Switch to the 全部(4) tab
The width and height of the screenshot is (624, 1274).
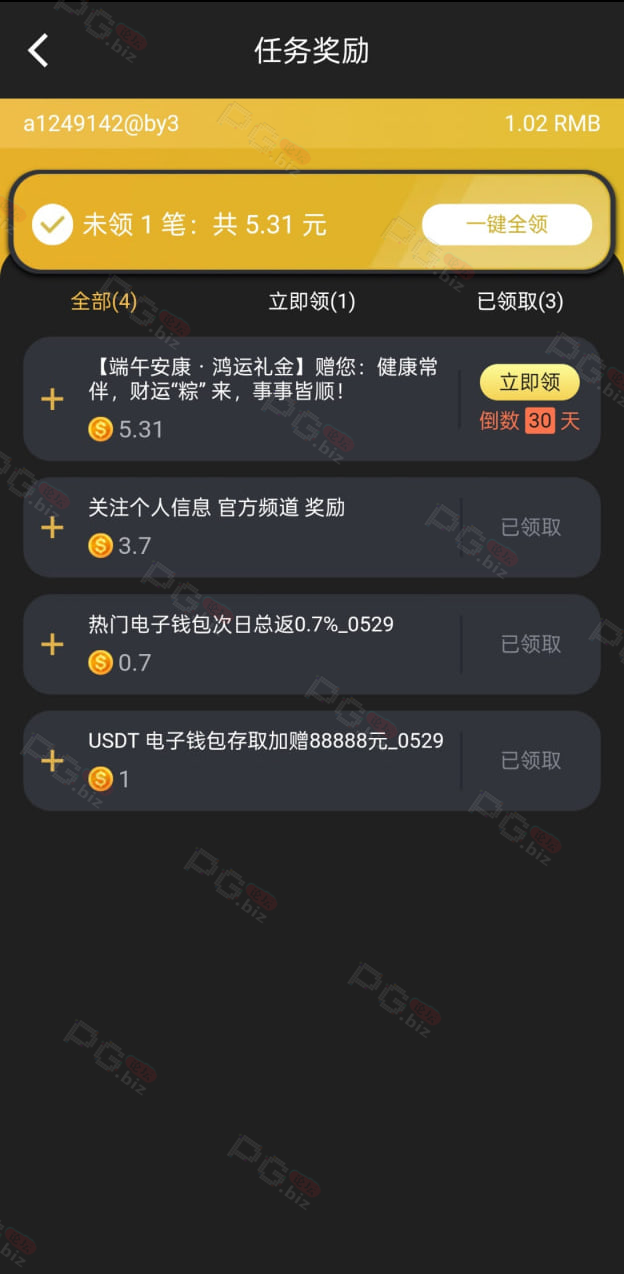(x=104, y=301)
